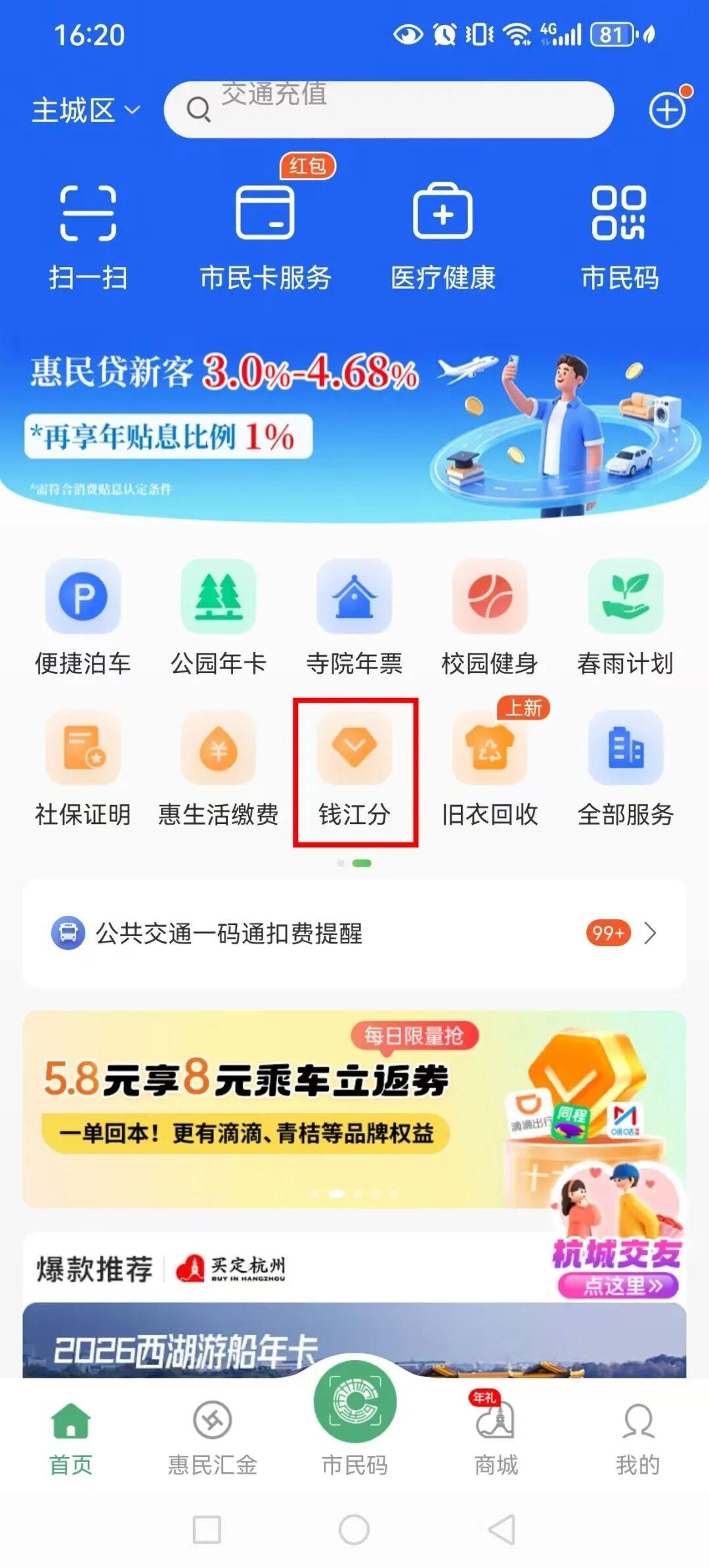Open the plus menu icon

667,110
